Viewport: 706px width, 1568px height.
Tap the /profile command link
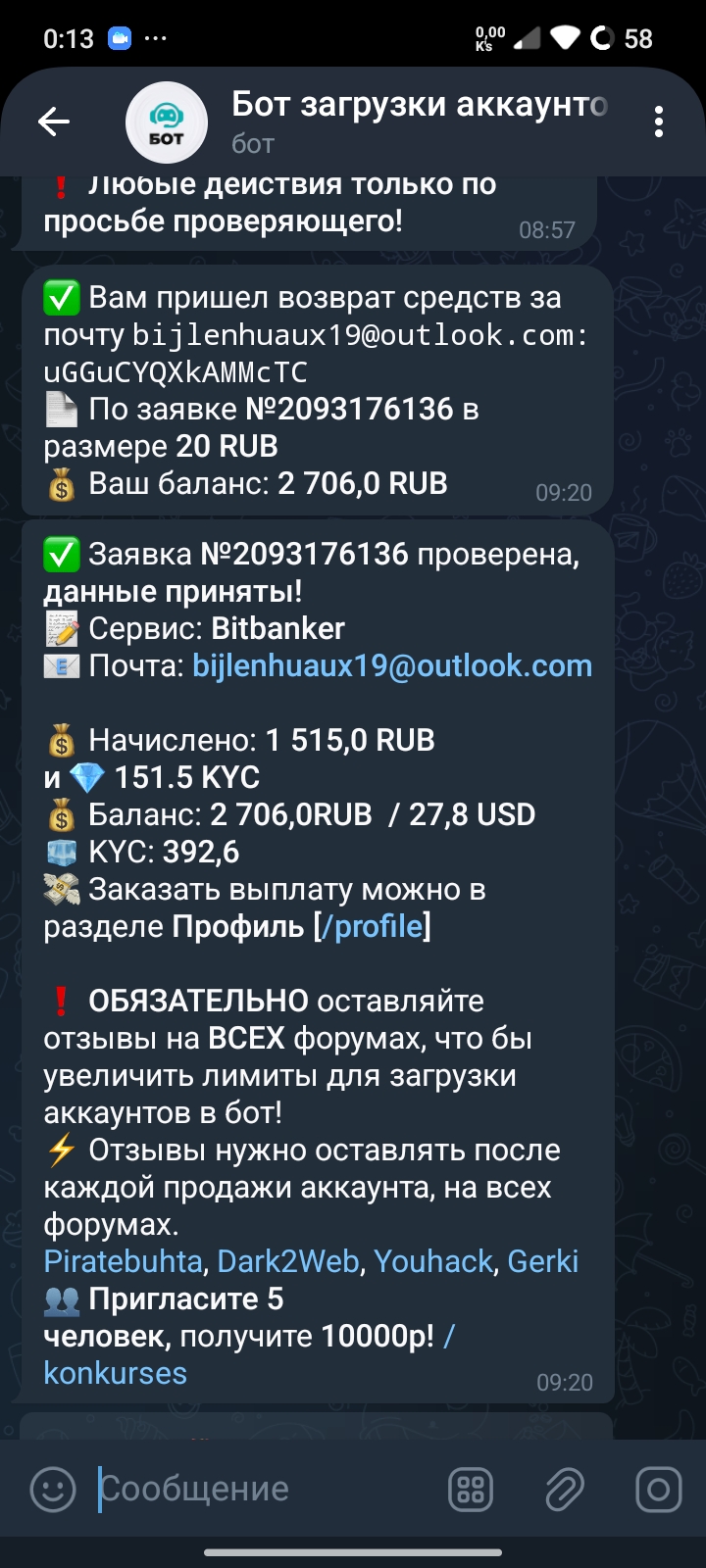point(373,926)
